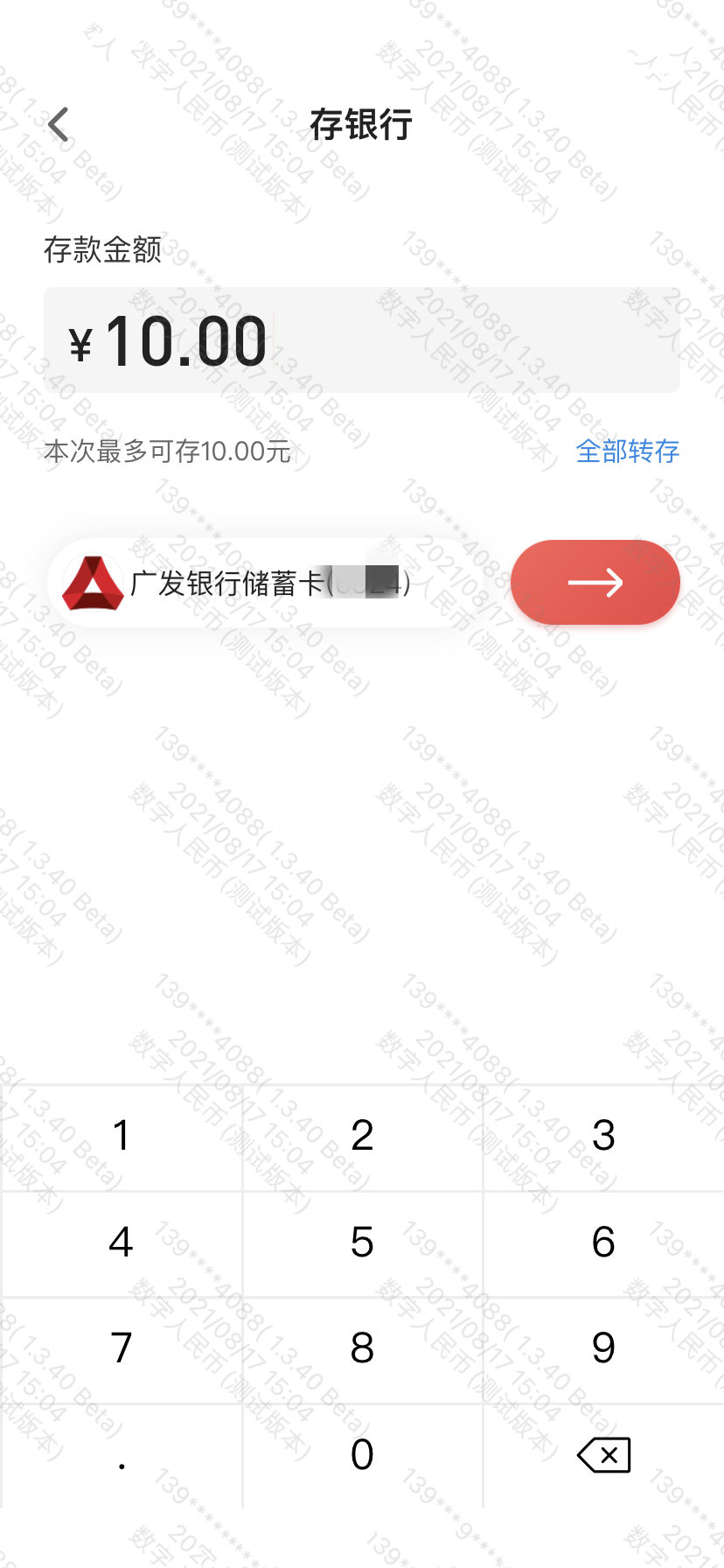
Task: Tap the 本次最多可存10.00元 hint text
Action: pos(169,453)
